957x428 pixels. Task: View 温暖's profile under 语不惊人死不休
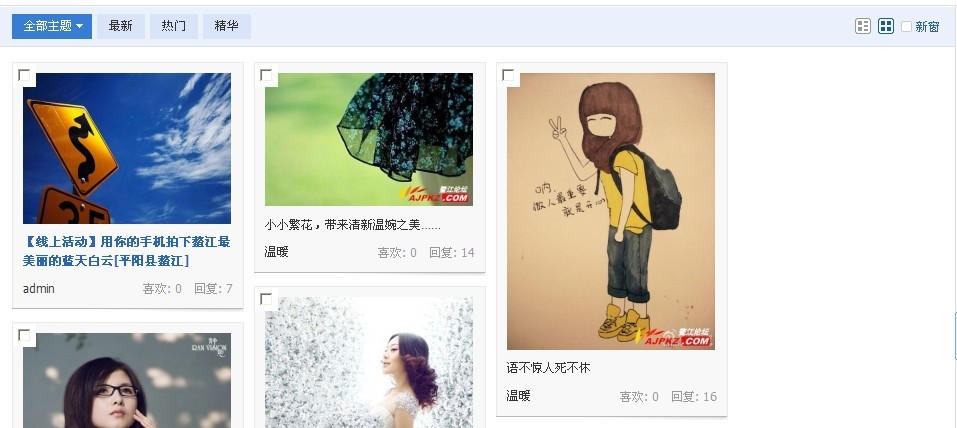[518, 396]
